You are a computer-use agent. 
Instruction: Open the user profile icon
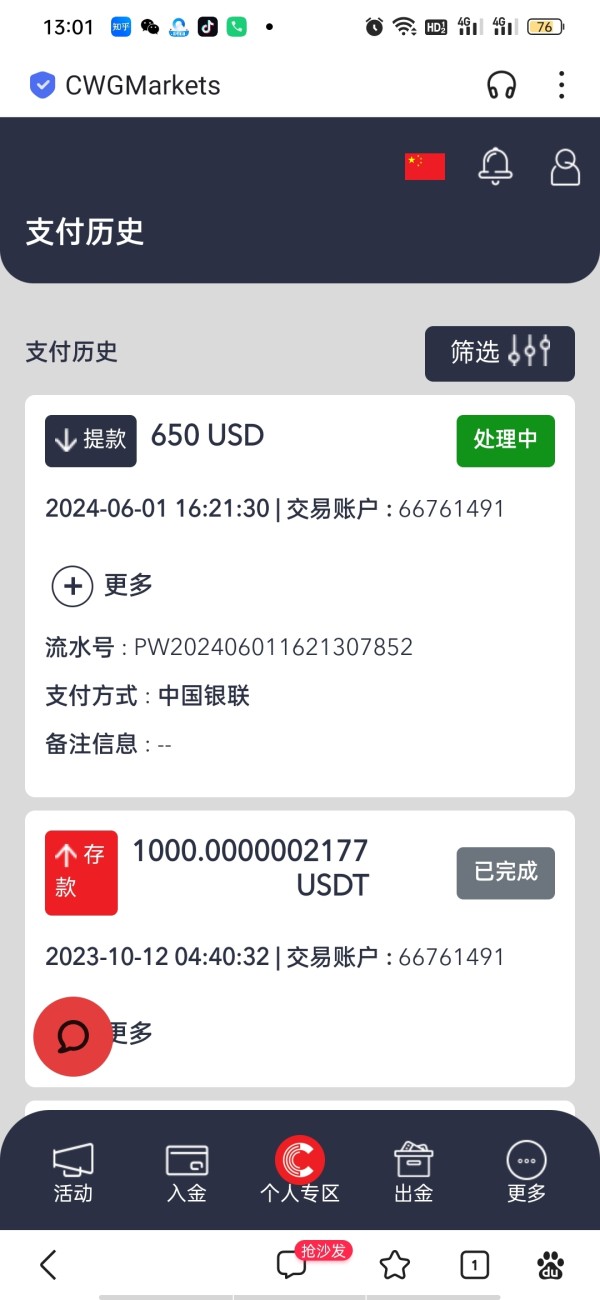[x=565, y=167]
